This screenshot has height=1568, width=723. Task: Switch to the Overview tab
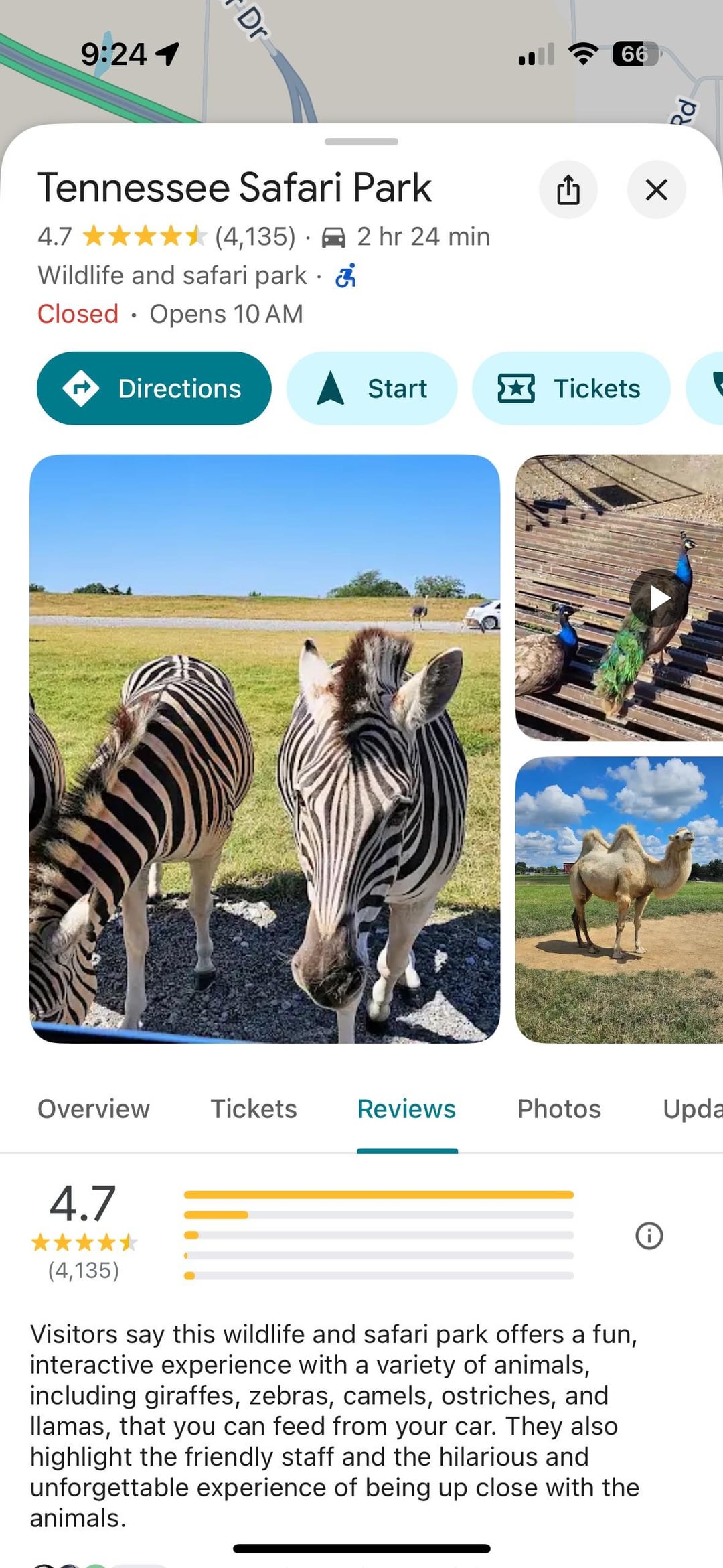pos(94,1109)
